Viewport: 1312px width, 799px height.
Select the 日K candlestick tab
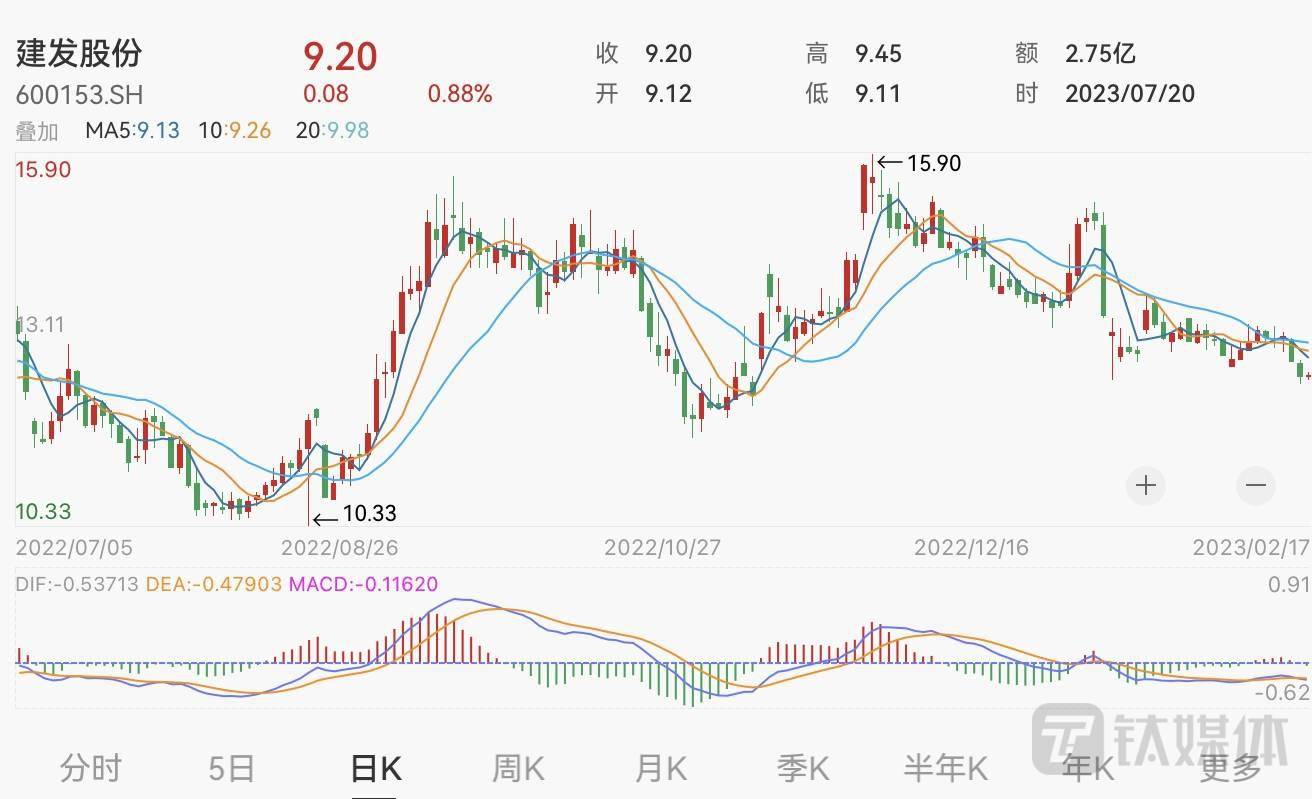click(375, 768)
